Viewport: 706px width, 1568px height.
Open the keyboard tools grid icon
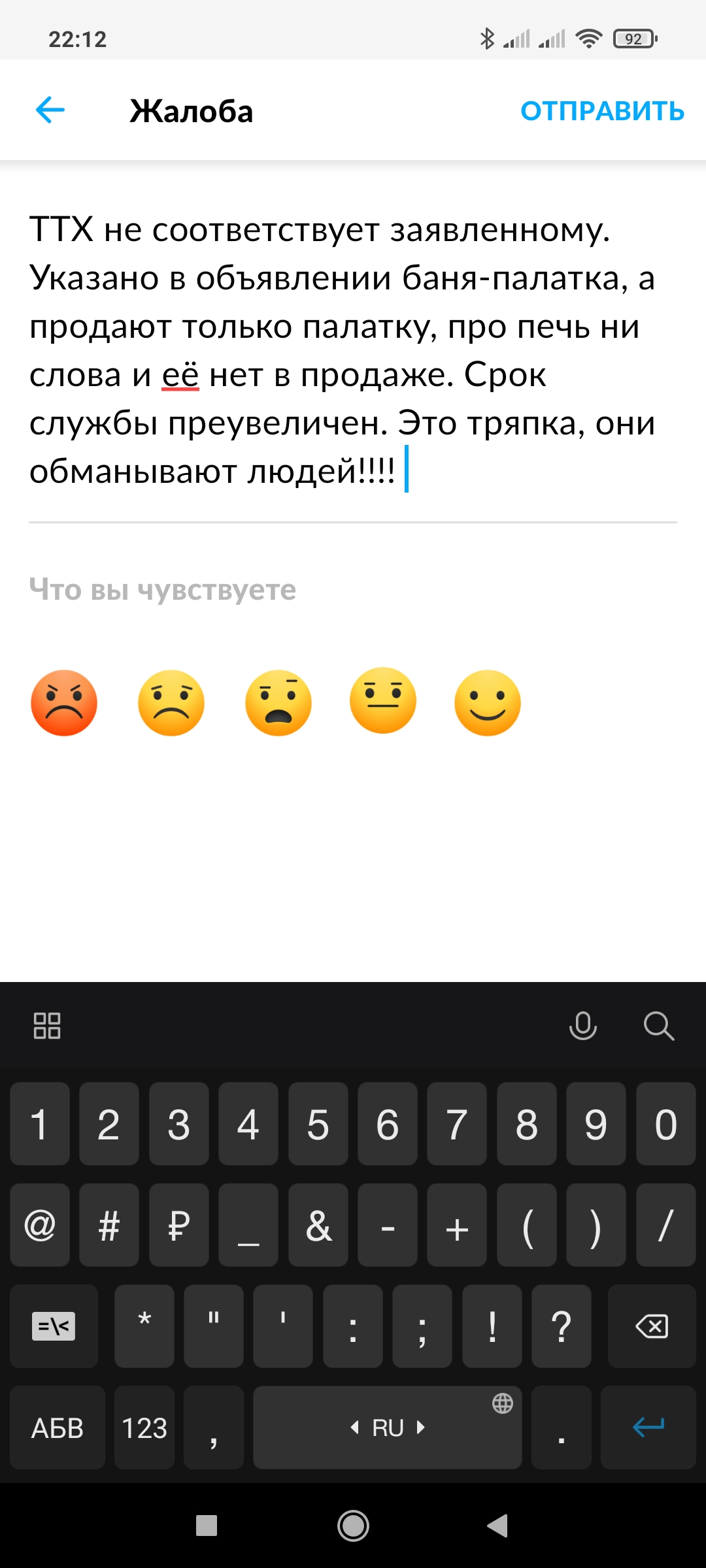click(x=47, y=1026)
